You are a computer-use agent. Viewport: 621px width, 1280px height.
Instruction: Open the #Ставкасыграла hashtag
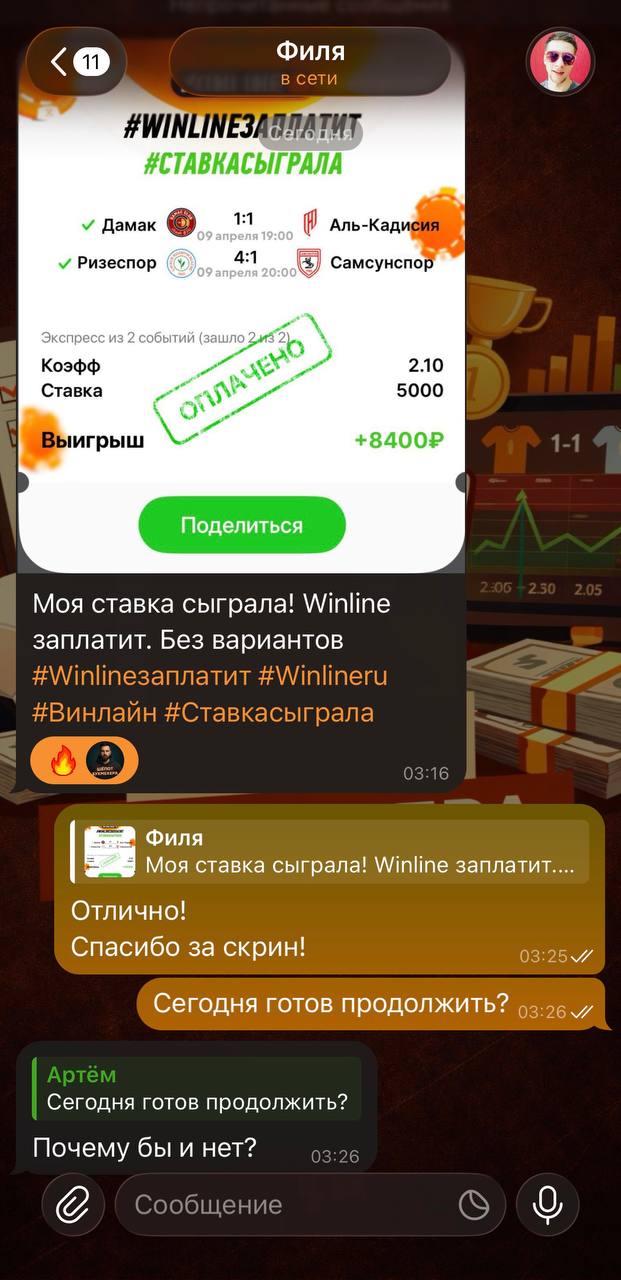[268, 712]
